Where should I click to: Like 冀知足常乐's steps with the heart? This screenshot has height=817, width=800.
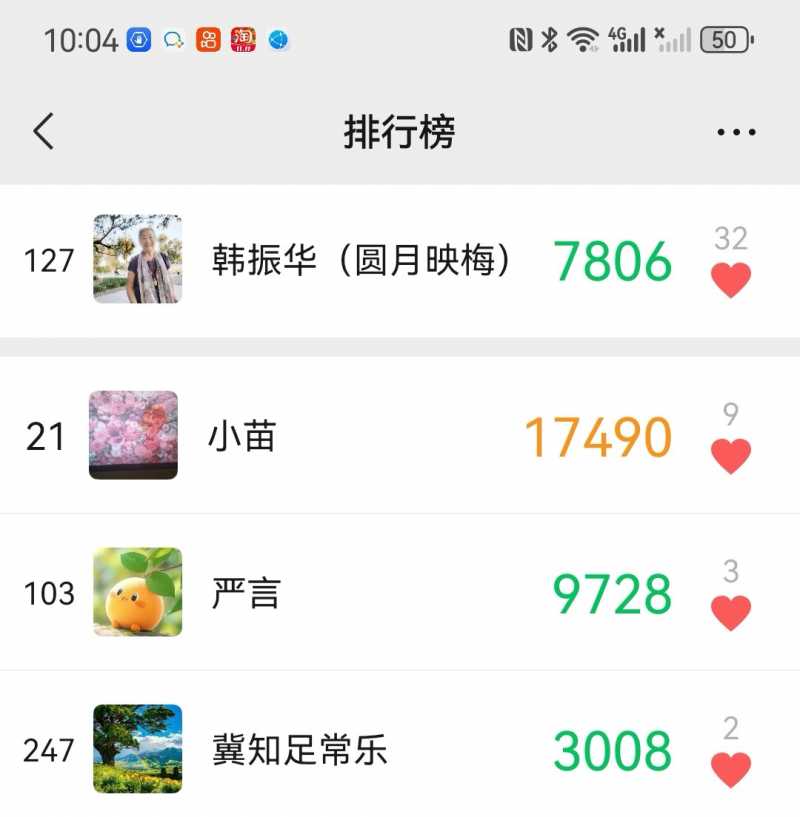coord(731,769)
